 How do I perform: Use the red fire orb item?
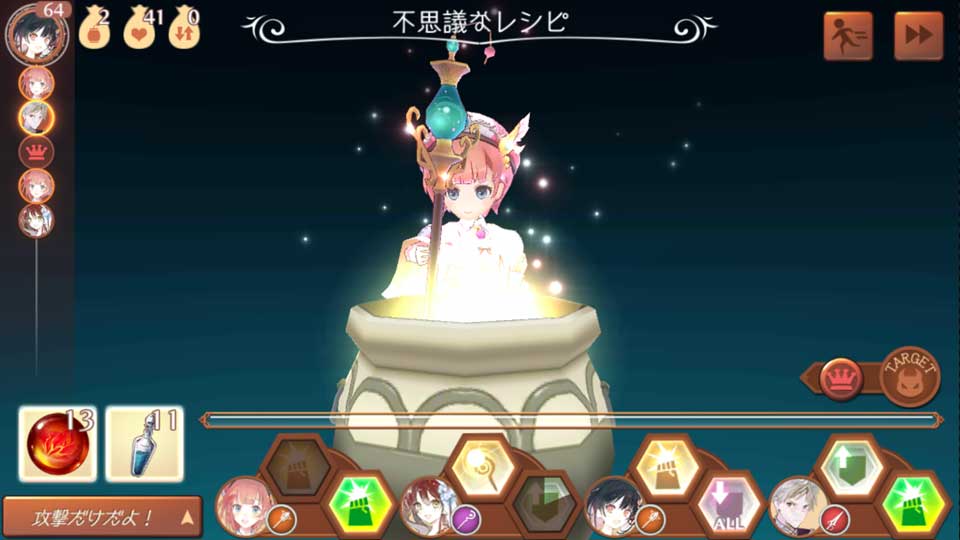point(58,442)
